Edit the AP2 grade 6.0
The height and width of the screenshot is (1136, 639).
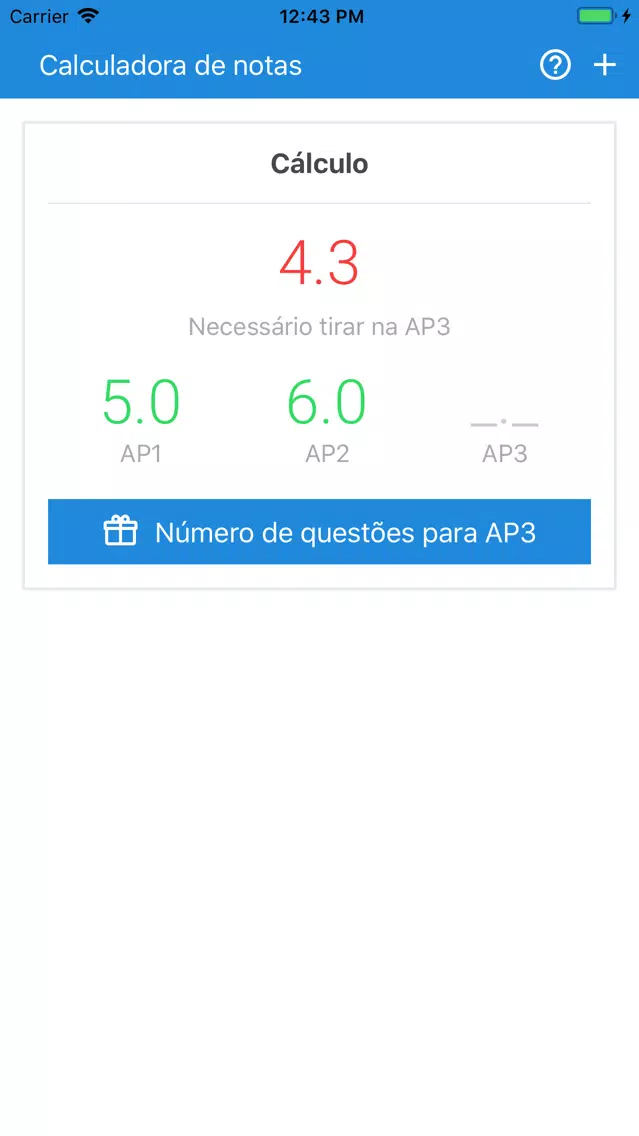pos(327,402)
